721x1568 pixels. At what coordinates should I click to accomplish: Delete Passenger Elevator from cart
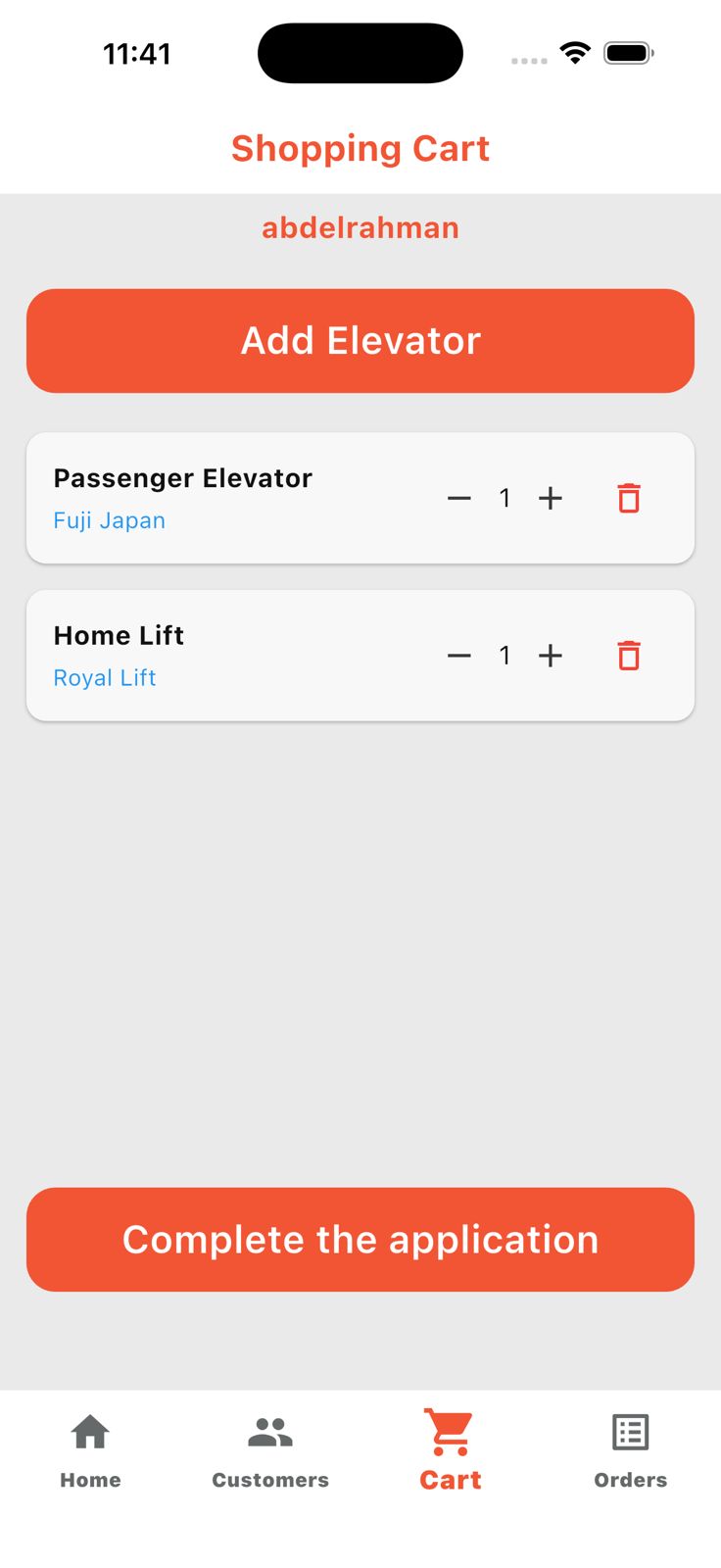coord(629,498)
